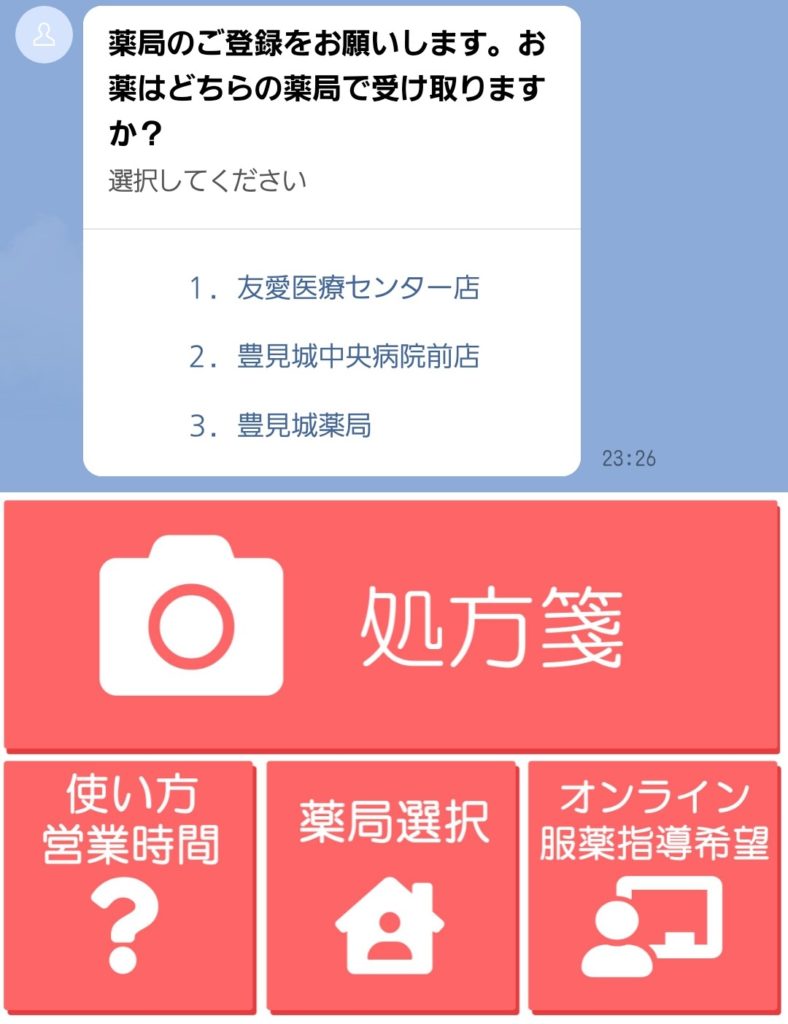Tap the 薬局選択 button
Screen dimensions: 788x1024
point(392,886)
